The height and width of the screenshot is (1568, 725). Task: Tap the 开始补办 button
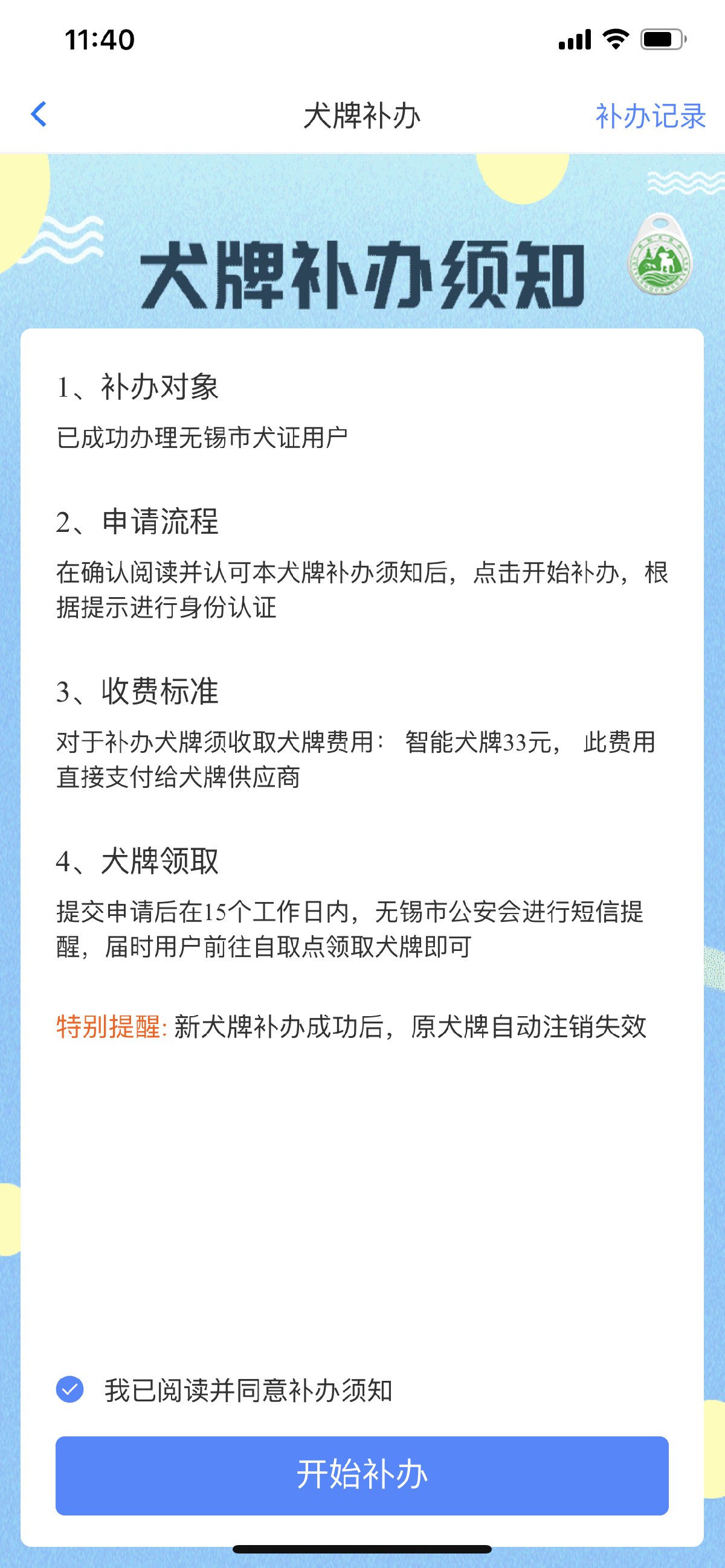click(x=362, y=1475)
